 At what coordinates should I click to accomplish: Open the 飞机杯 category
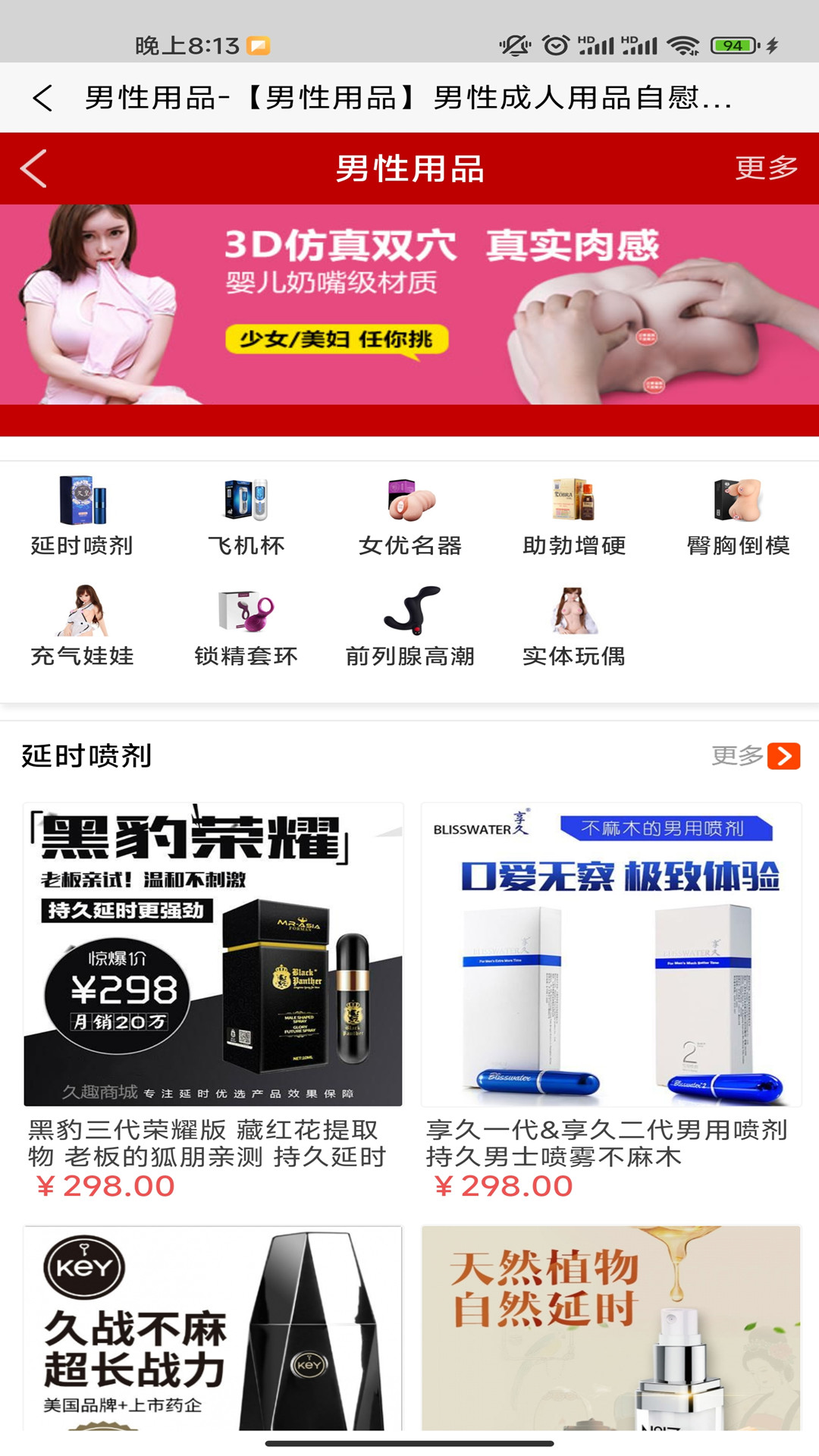pos(246,517)
